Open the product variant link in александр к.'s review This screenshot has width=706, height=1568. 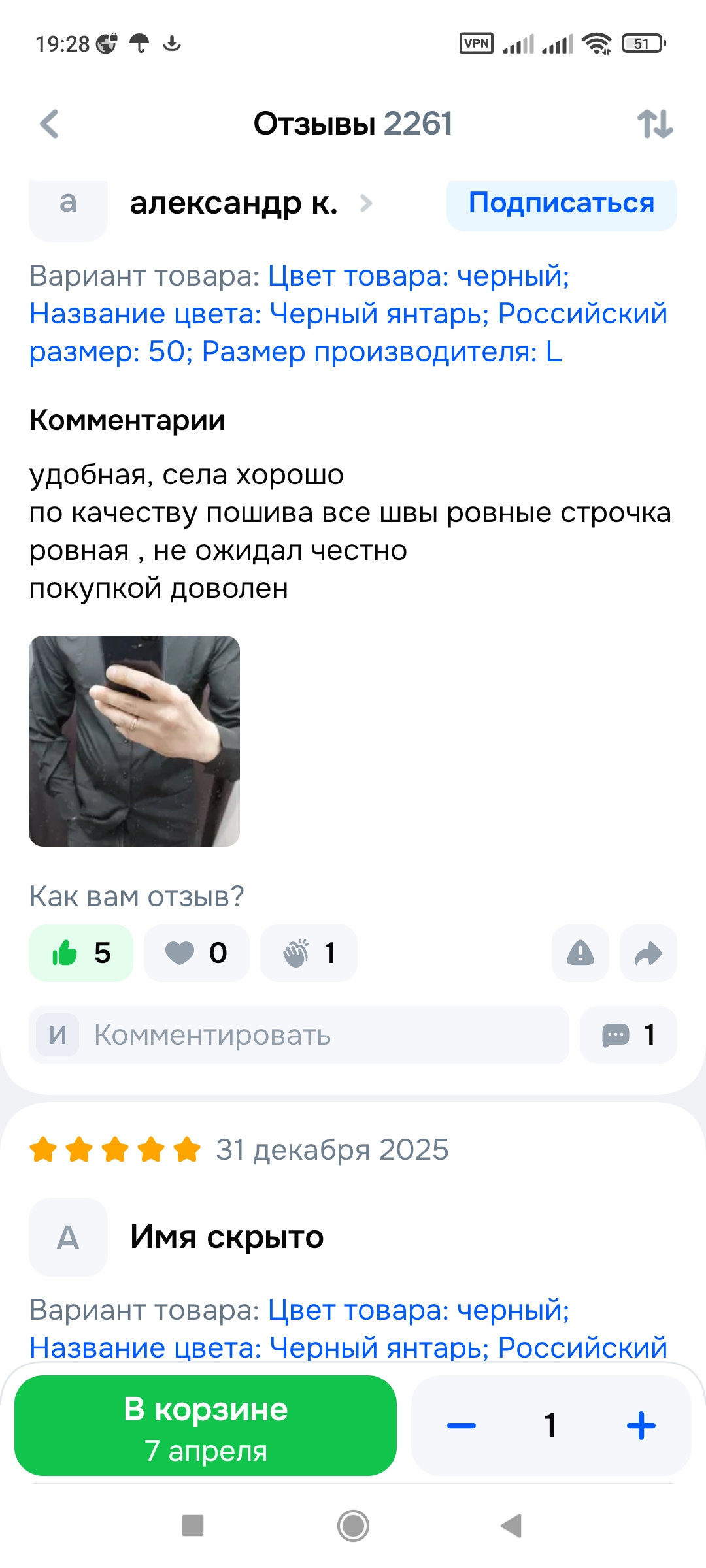348,314
